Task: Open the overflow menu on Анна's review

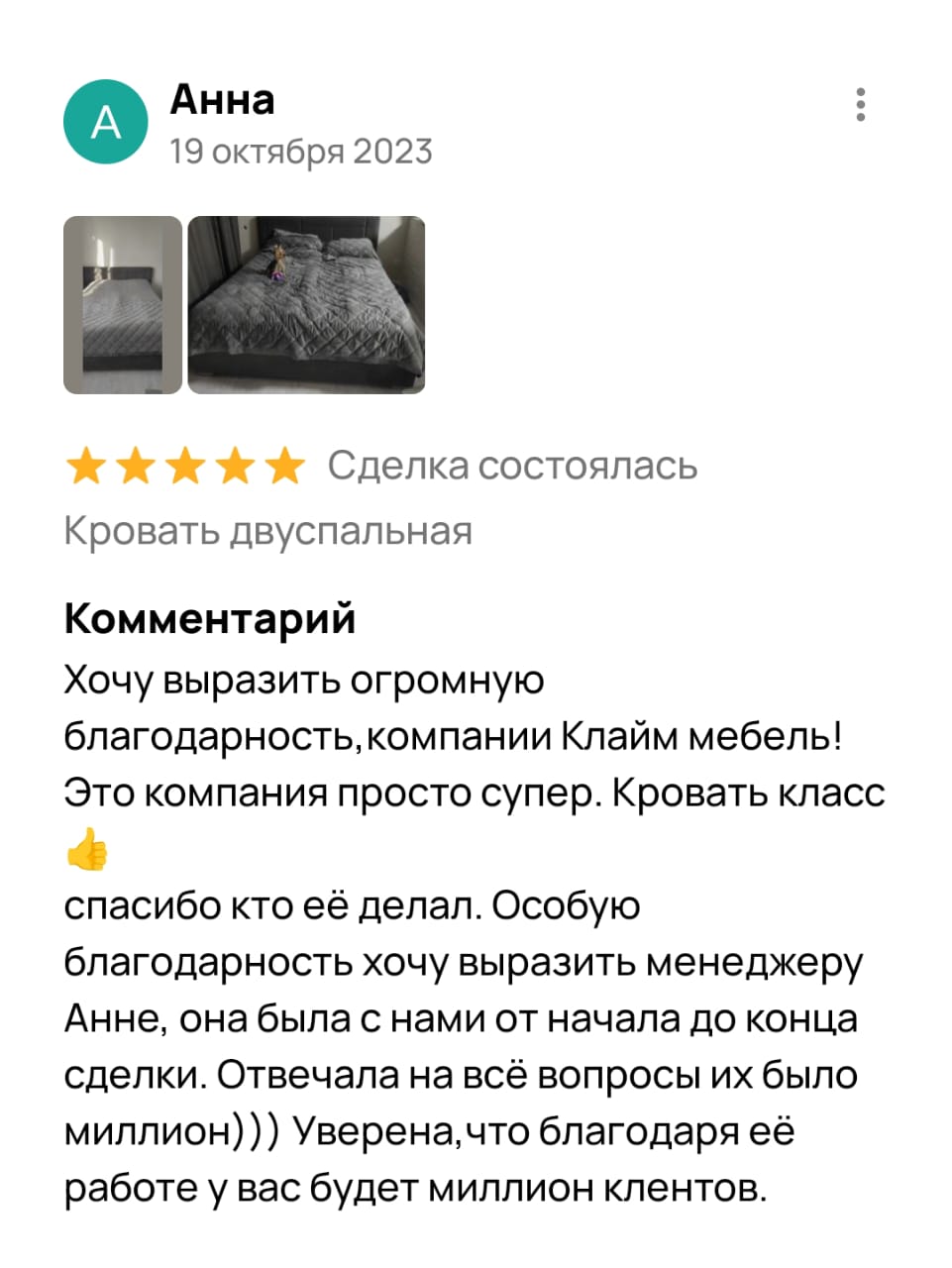Action: [x=860, y=105]
